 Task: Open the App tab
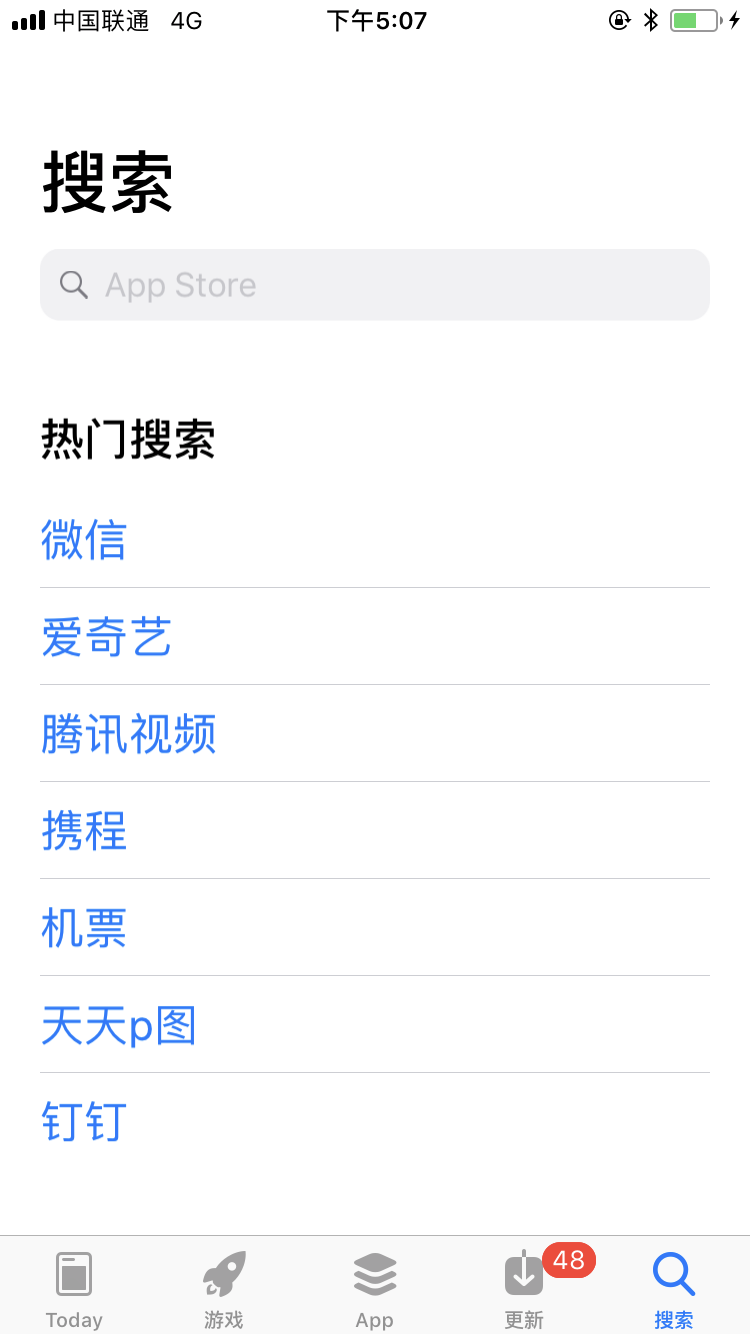click(374, 1288)
